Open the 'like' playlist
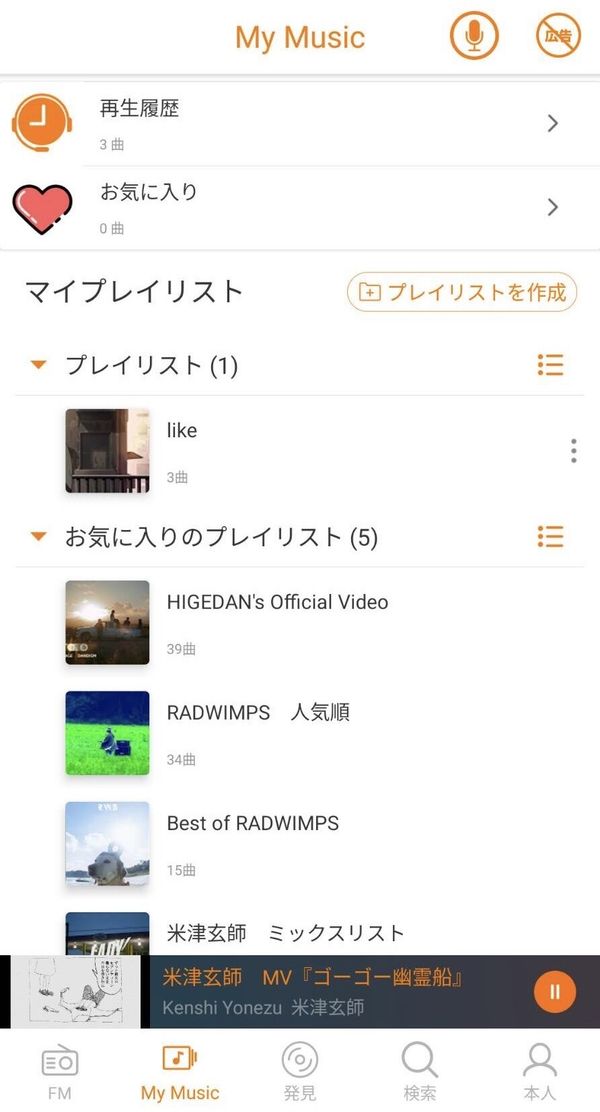The height and width of the screenshot is (1112, 600). (300, 451)
